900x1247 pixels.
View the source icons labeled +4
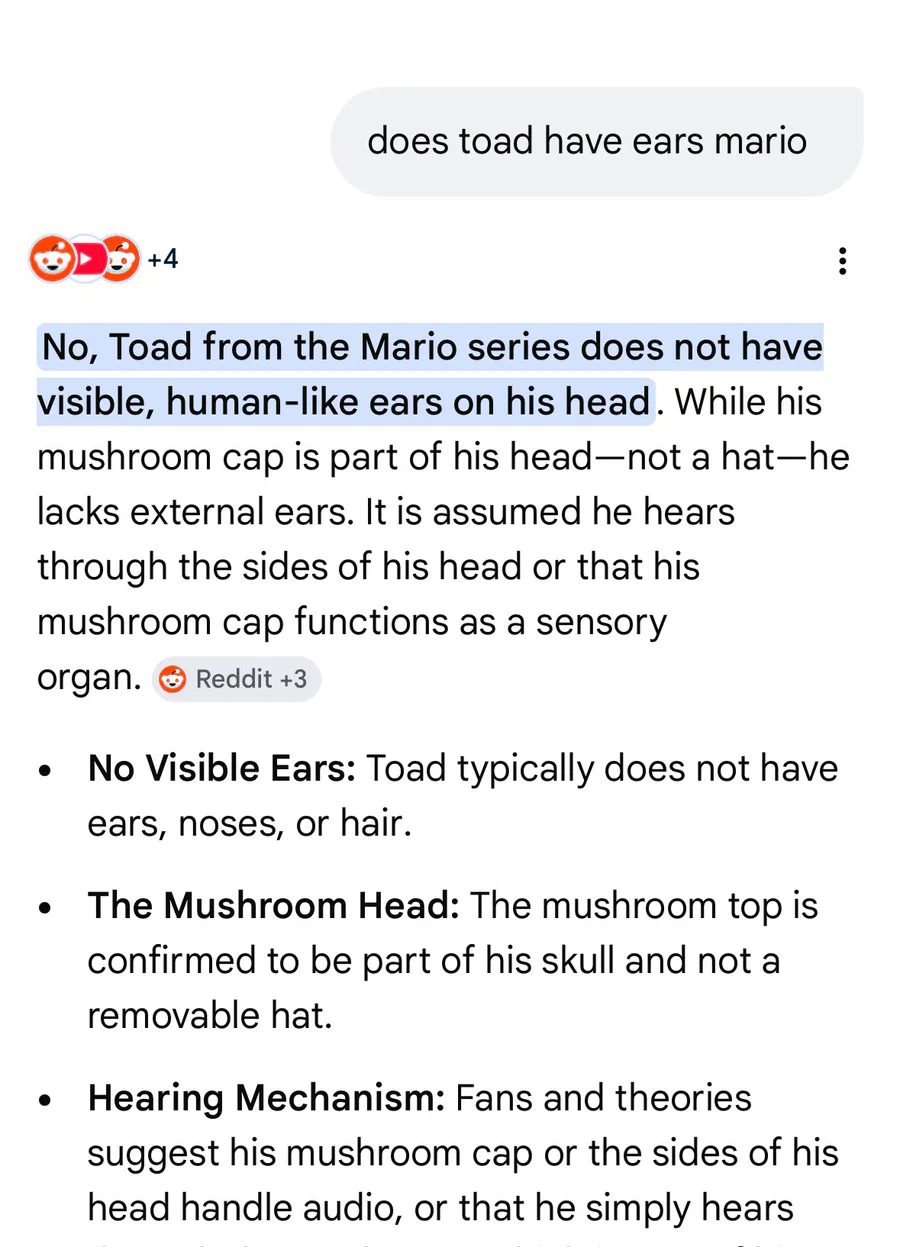(104, 260)
